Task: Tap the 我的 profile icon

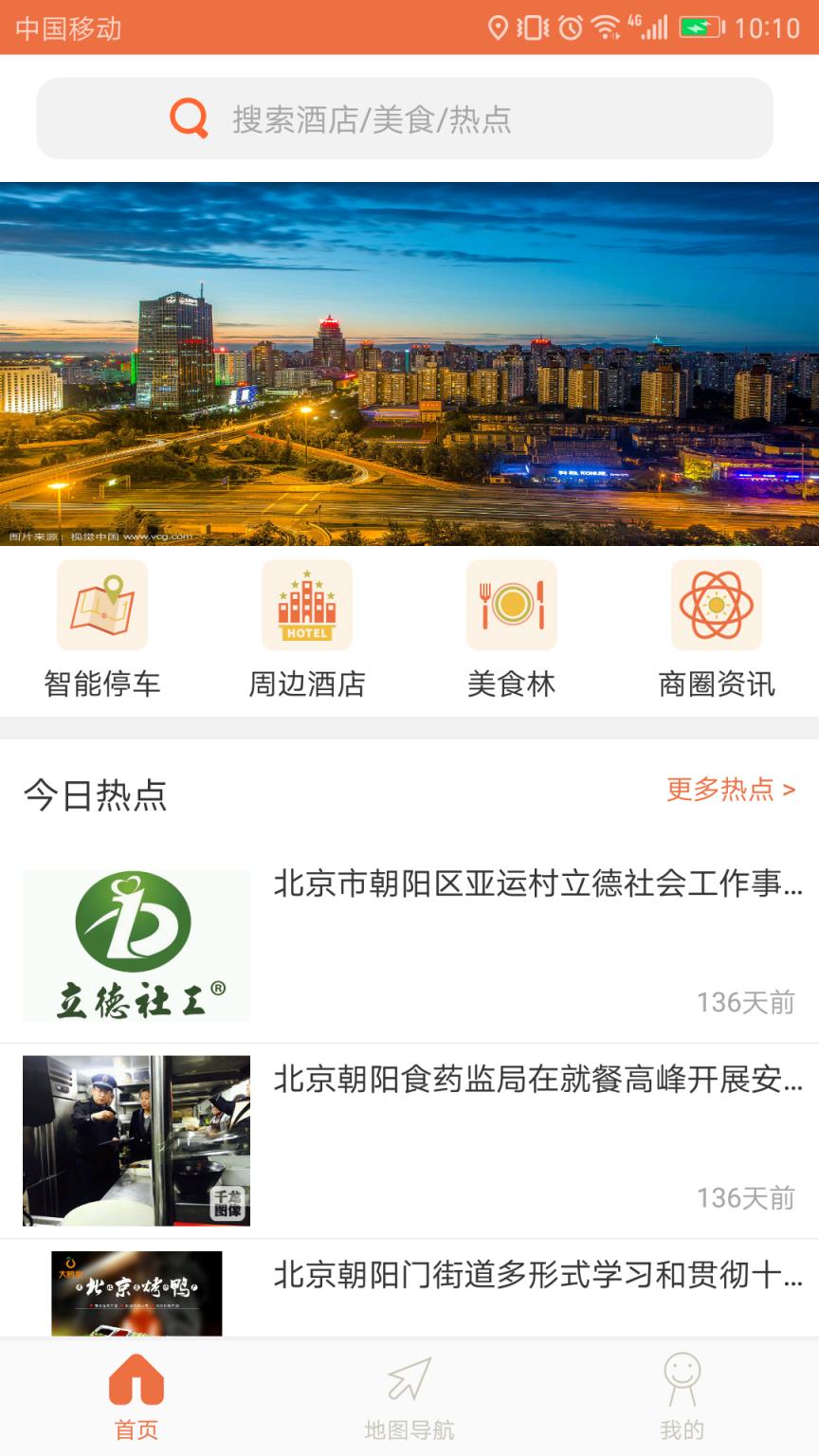Action: coord(682,1386)
